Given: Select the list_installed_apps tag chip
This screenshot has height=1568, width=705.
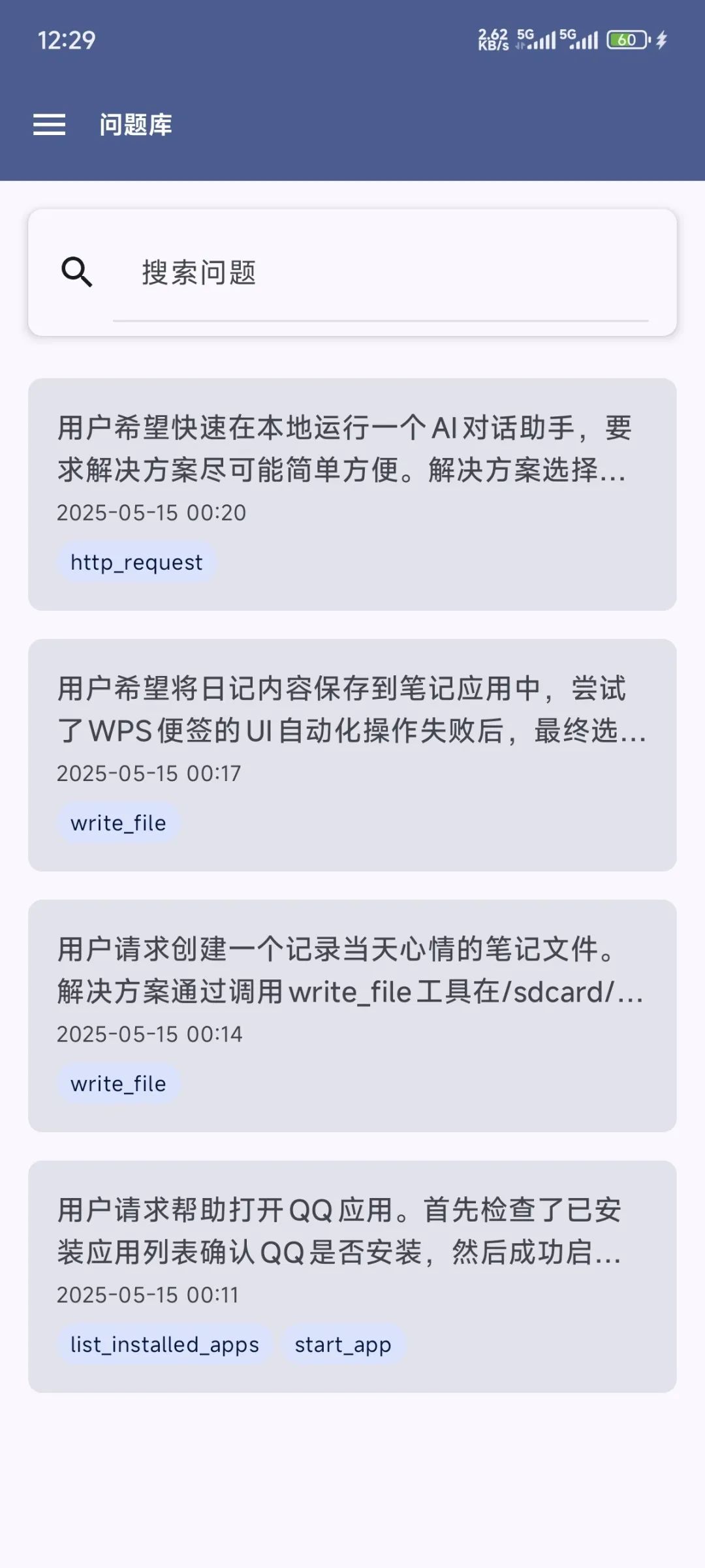Looking at the screenshot, I should pos(164,1345).
